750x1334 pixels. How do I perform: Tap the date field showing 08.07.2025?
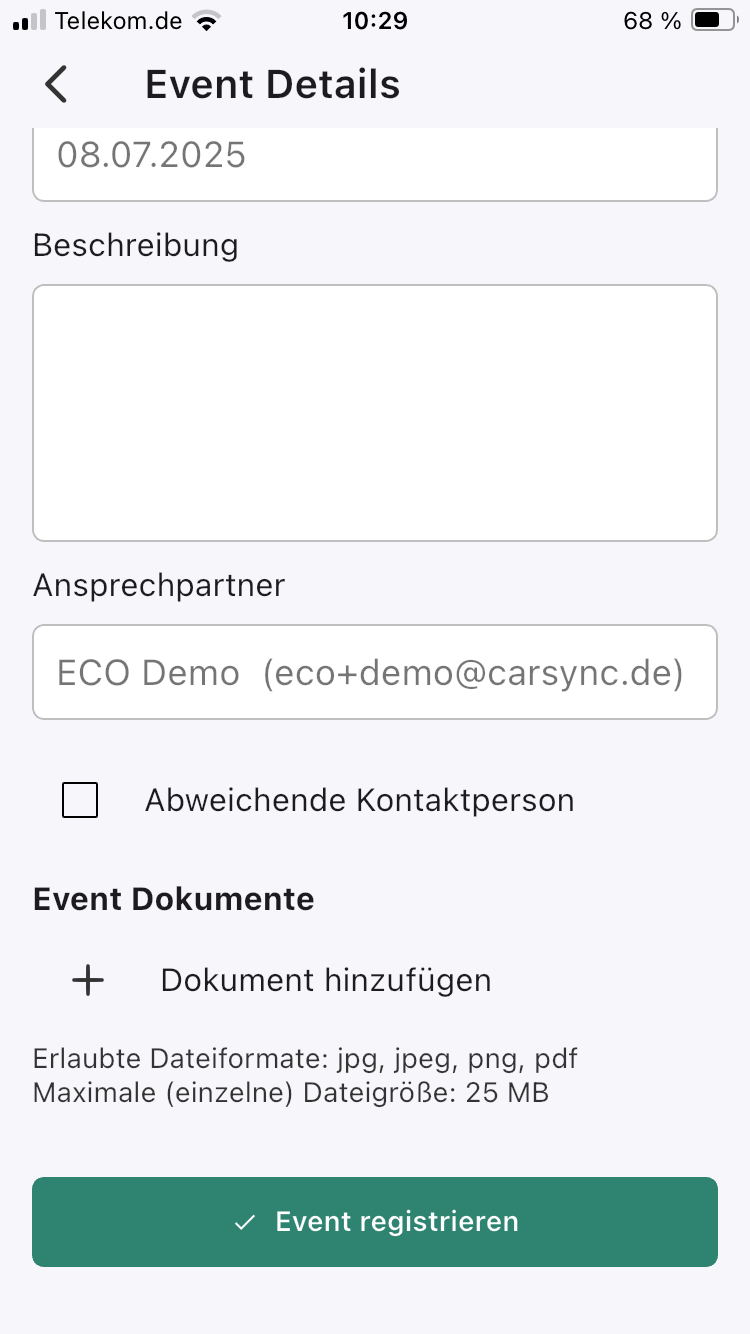[375, 164]
